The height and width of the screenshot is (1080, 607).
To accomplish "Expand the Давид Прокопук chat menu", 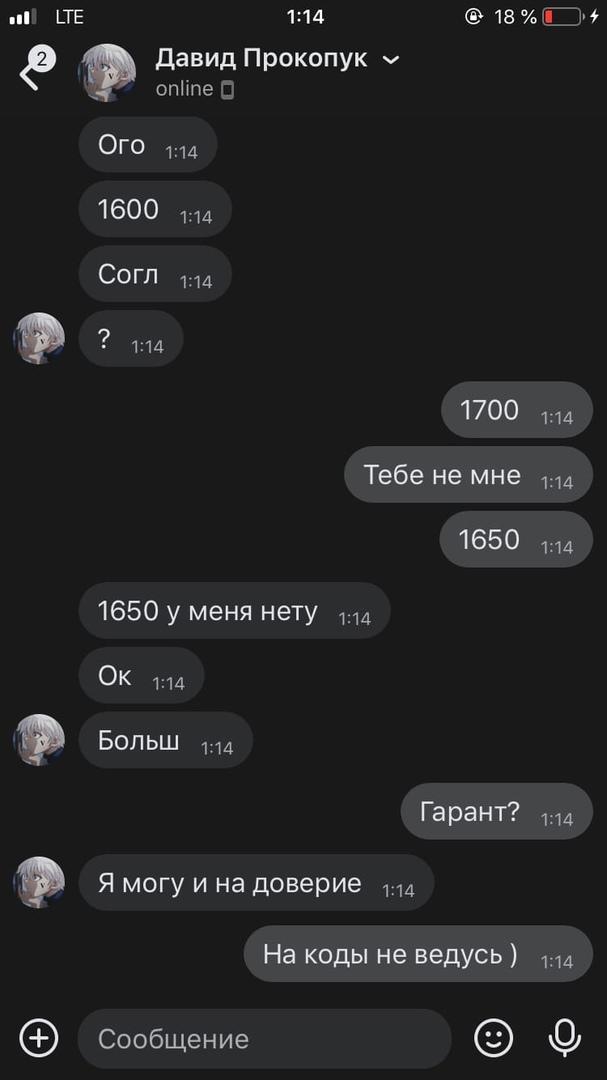I will pos(391,60).
